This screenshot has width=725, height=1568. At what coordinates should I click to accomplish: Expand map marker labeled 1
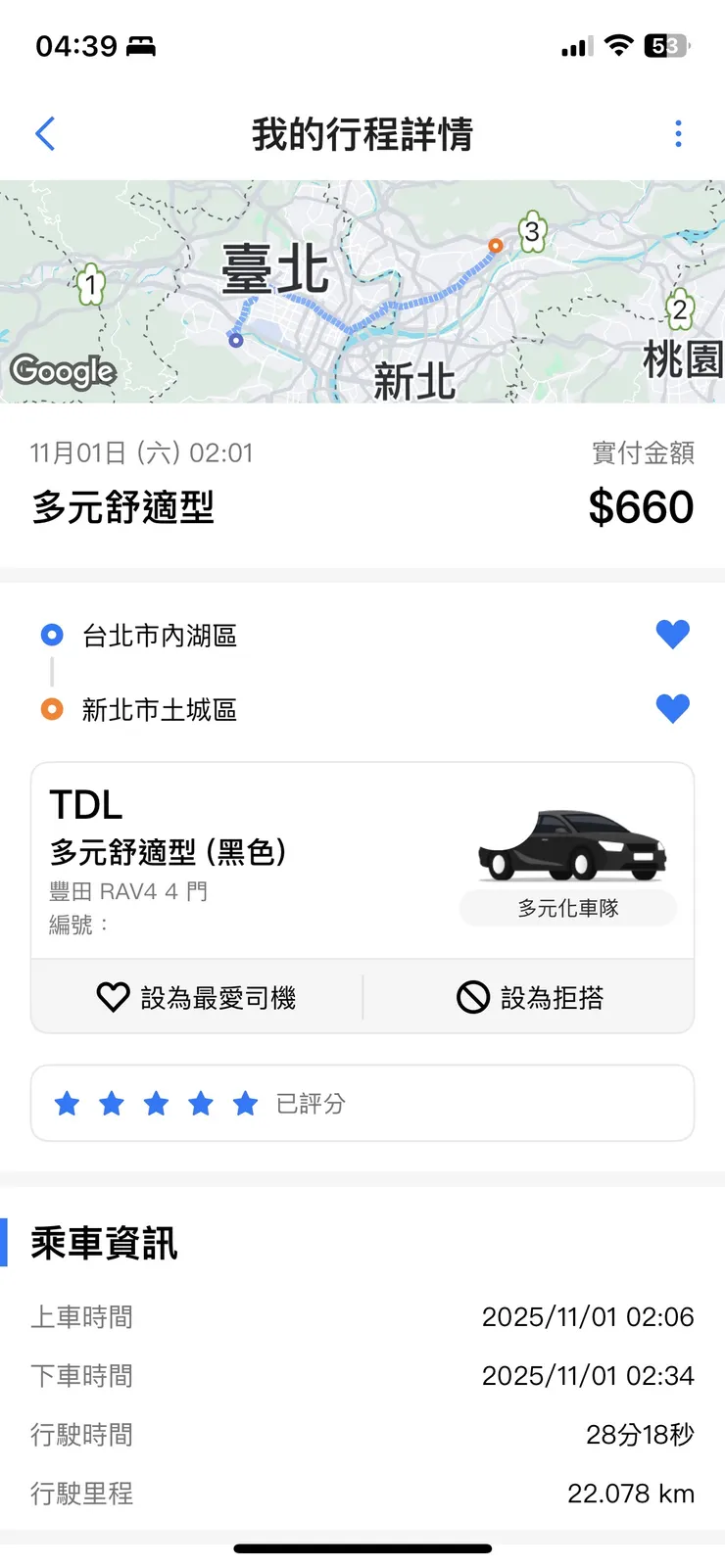tap(89, 286)
